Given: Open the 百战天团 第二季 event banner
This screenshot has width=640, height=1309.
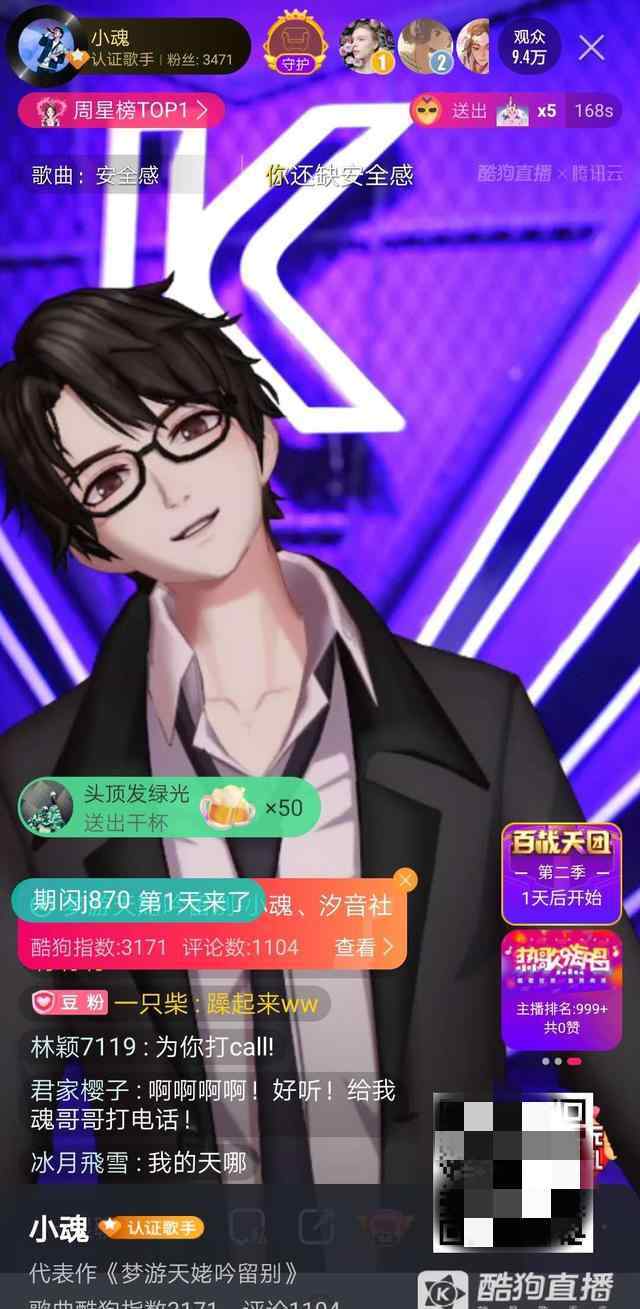Looking at the screenshot, I should (561, 872).
